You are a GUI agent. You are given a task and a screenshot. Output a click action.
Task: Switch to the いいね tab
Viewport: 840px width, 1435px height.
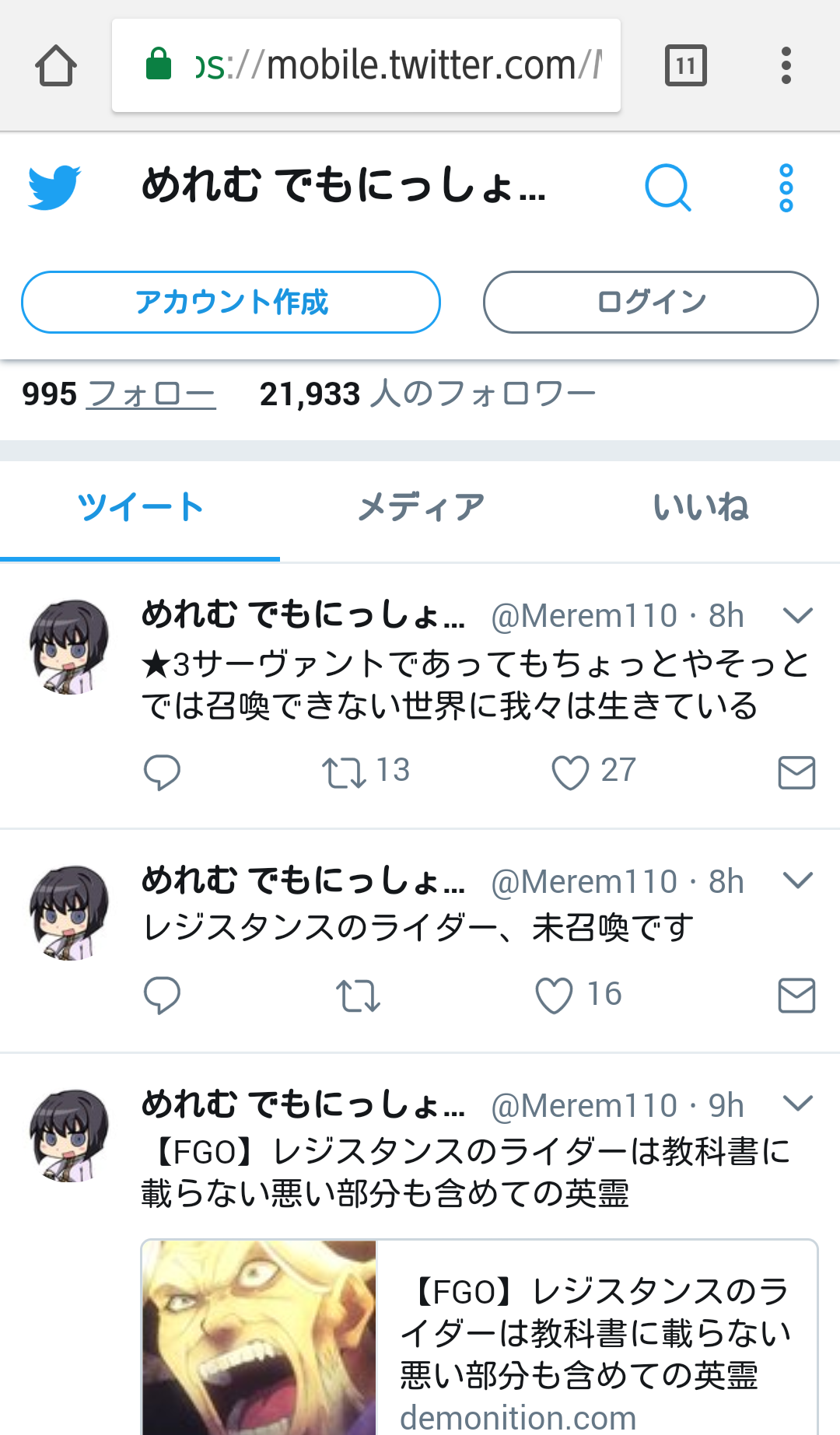[x=700, y=507]
